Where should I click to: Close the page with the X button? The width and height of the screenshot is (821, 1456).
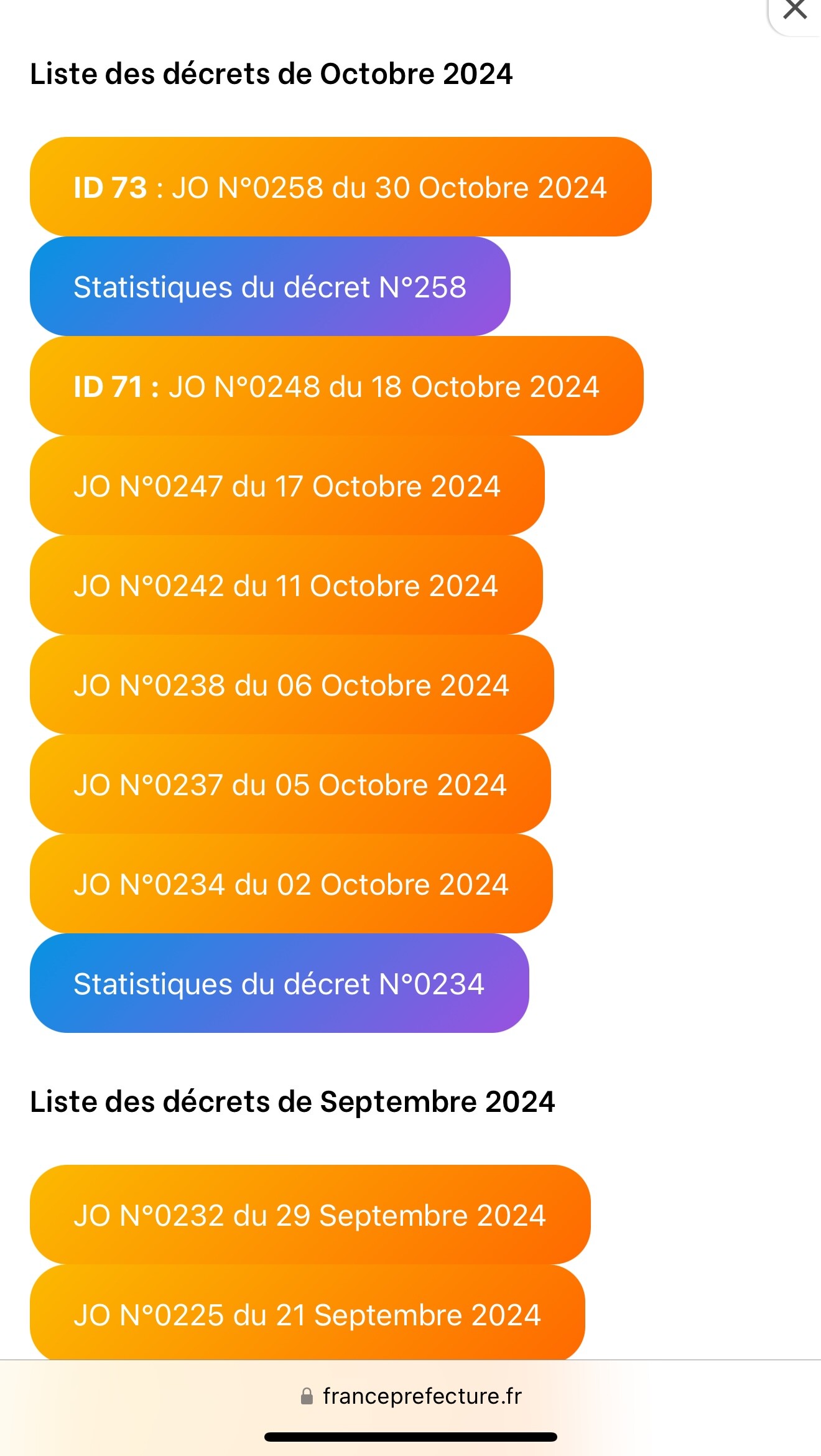pyautogui.click(x=795, y=11)
